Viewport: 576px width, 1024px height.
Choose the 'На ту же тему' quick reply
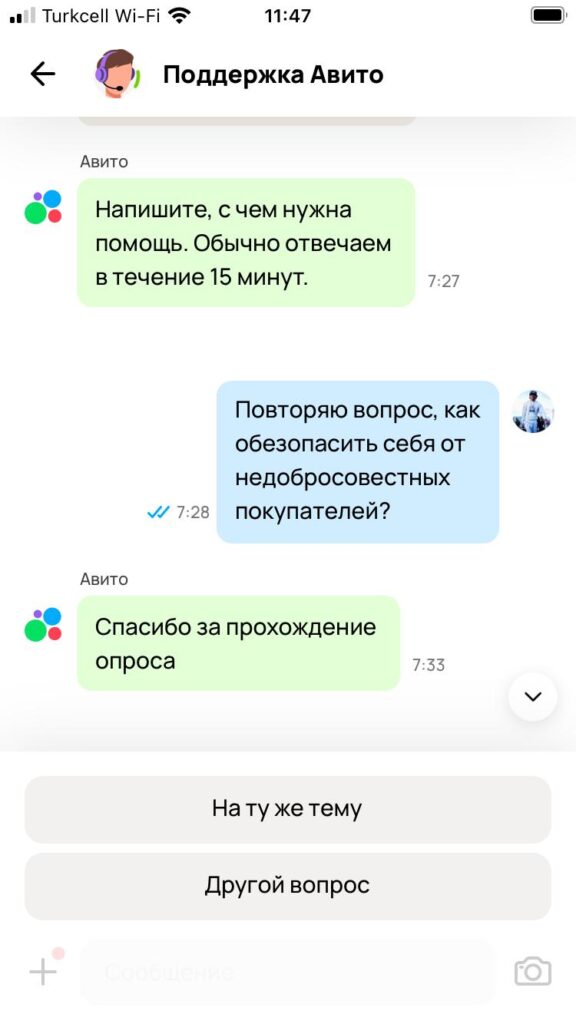tap(287, 809)
